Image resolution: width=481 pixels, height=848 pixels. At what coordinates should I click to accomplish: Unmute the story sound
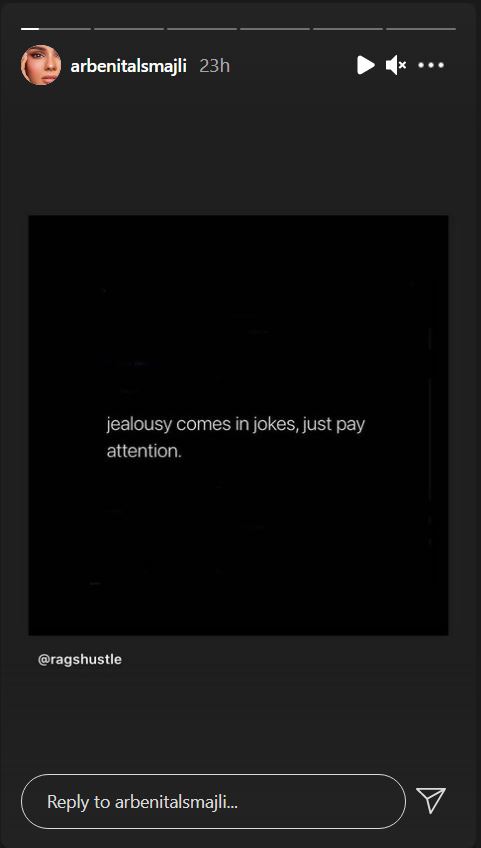[396, 65]
